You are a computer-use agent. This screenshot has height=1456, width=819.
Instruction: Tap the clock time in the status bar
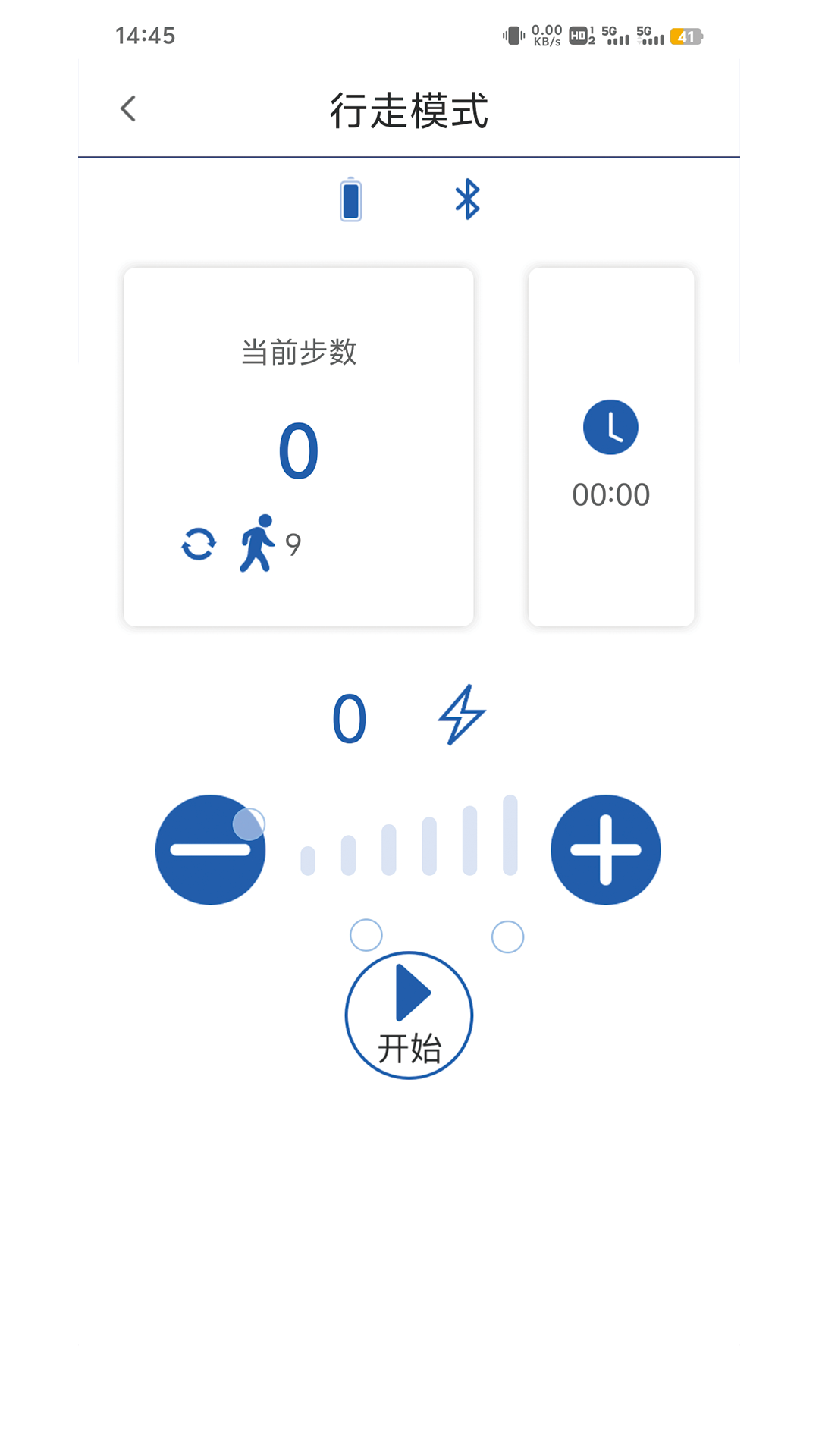(145, 35)
